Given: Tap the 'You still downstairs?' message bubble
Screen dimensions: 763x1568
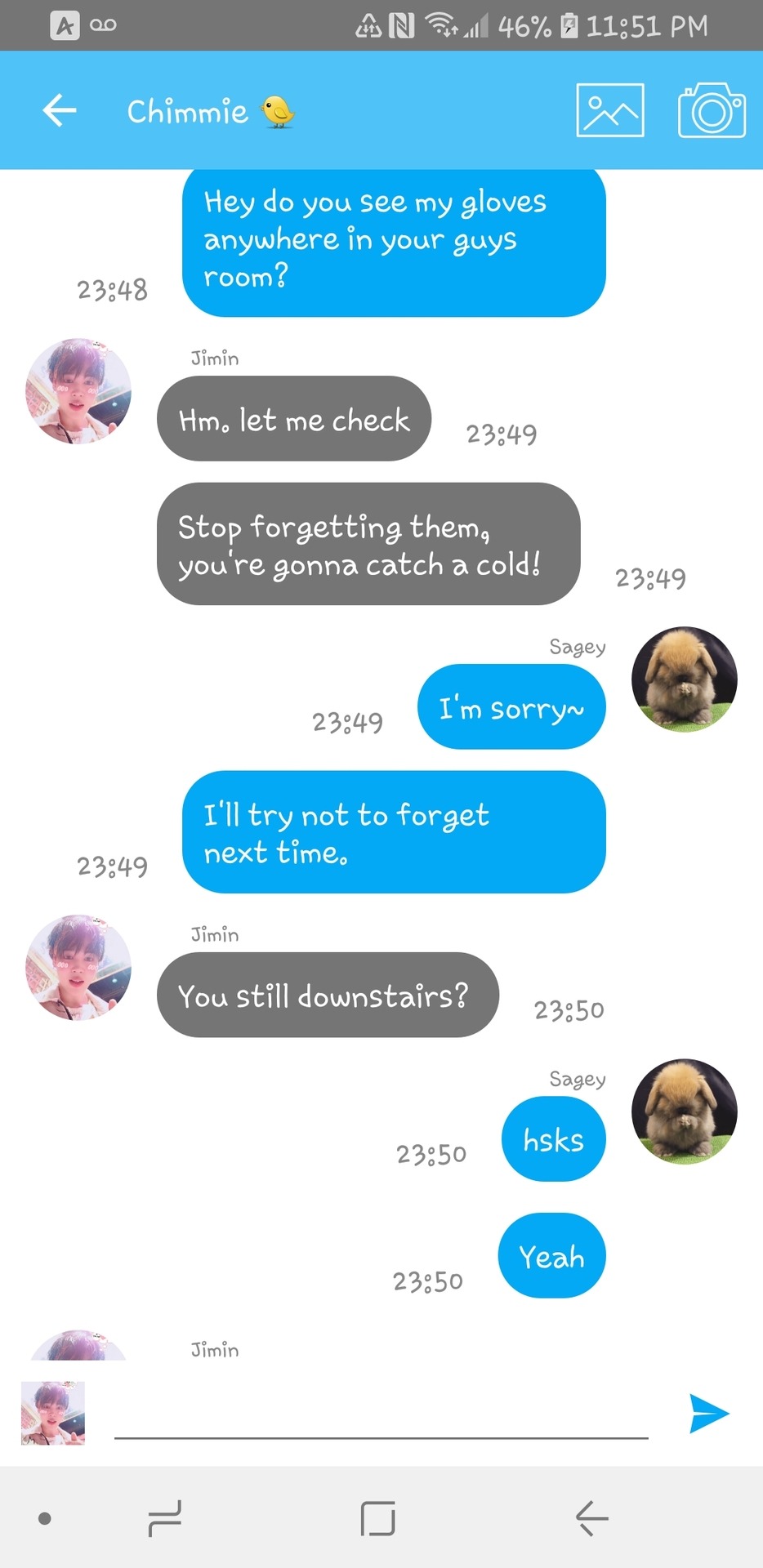Looking at the screenshot, I should point(327,995).
